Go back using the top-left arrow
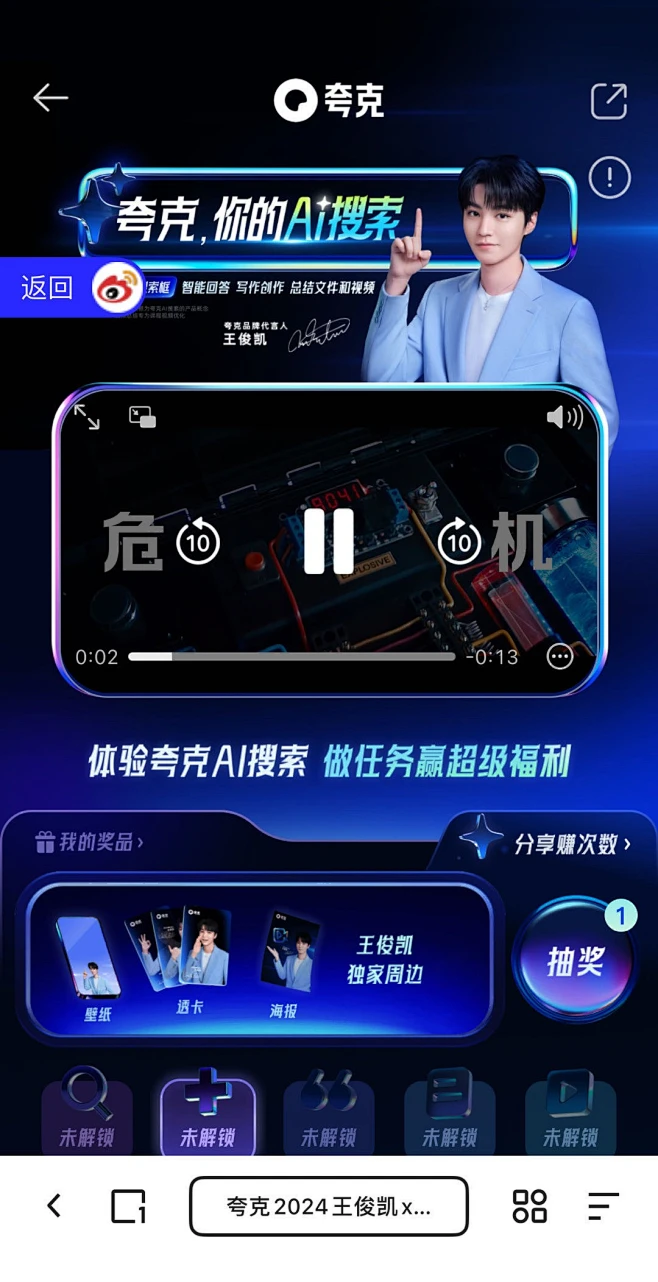 [x=50, y=97]
